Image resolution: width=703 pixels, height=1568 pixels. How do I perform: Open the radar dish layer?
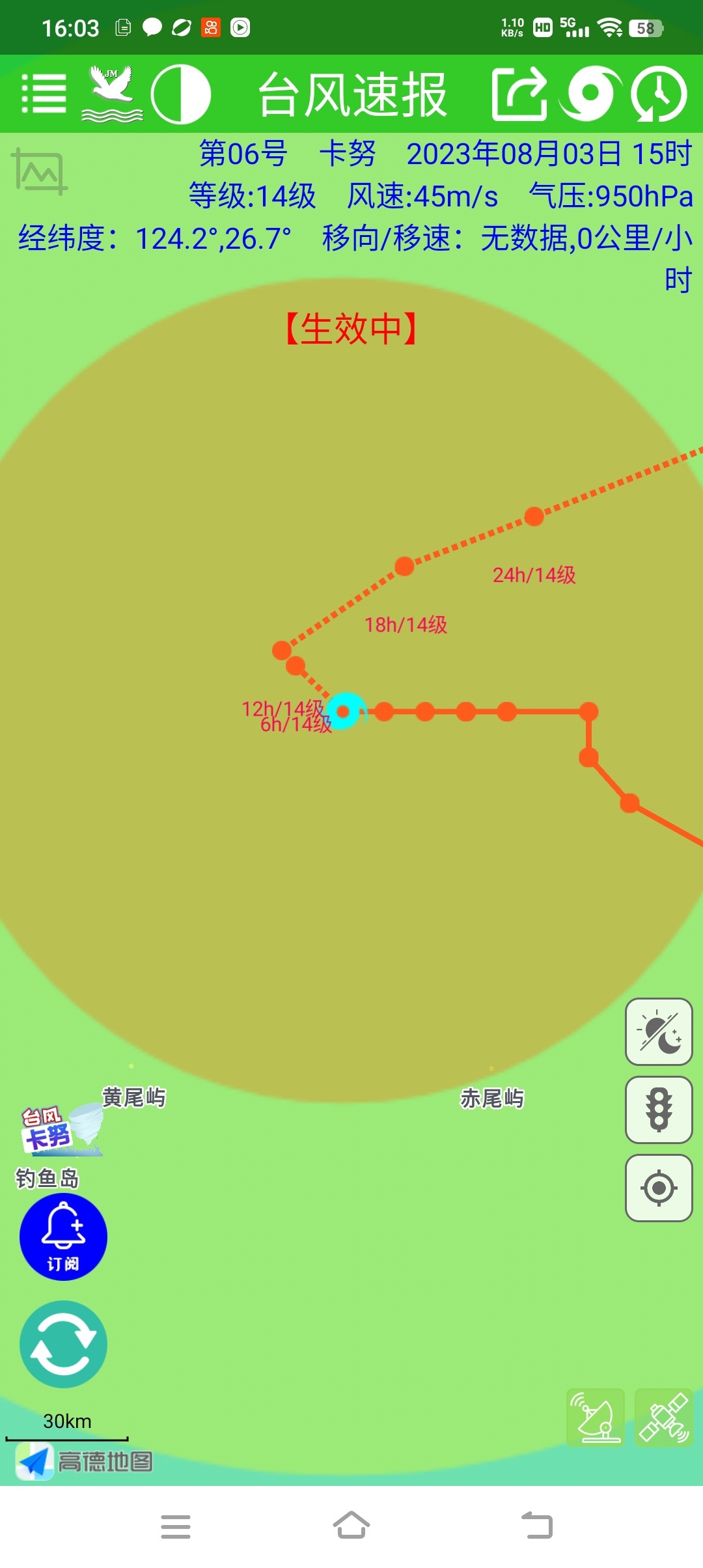click(596, 1418)
